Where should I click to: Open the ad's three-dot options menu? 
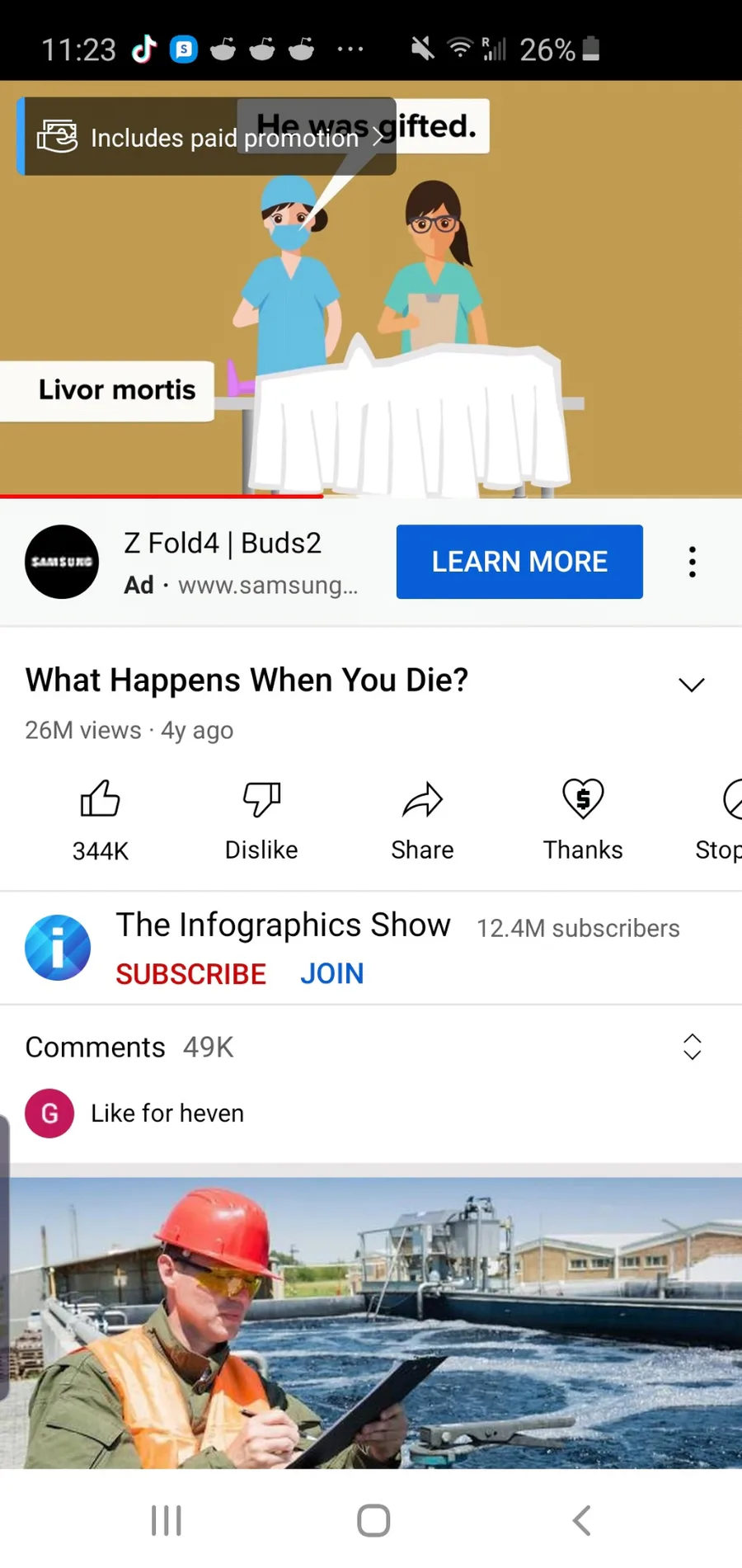click(x=693, y=562)
